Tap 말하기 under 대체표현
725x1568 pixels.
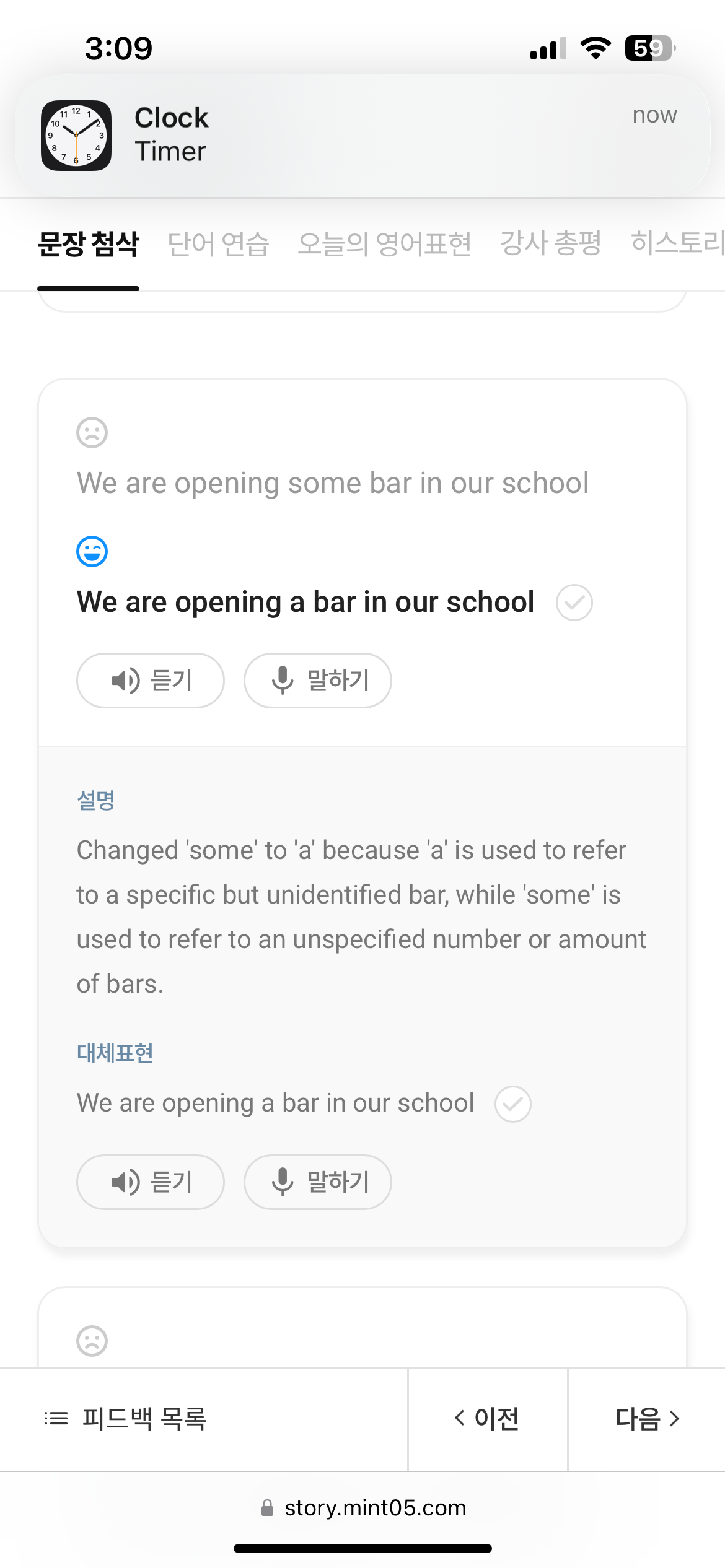318,1182
